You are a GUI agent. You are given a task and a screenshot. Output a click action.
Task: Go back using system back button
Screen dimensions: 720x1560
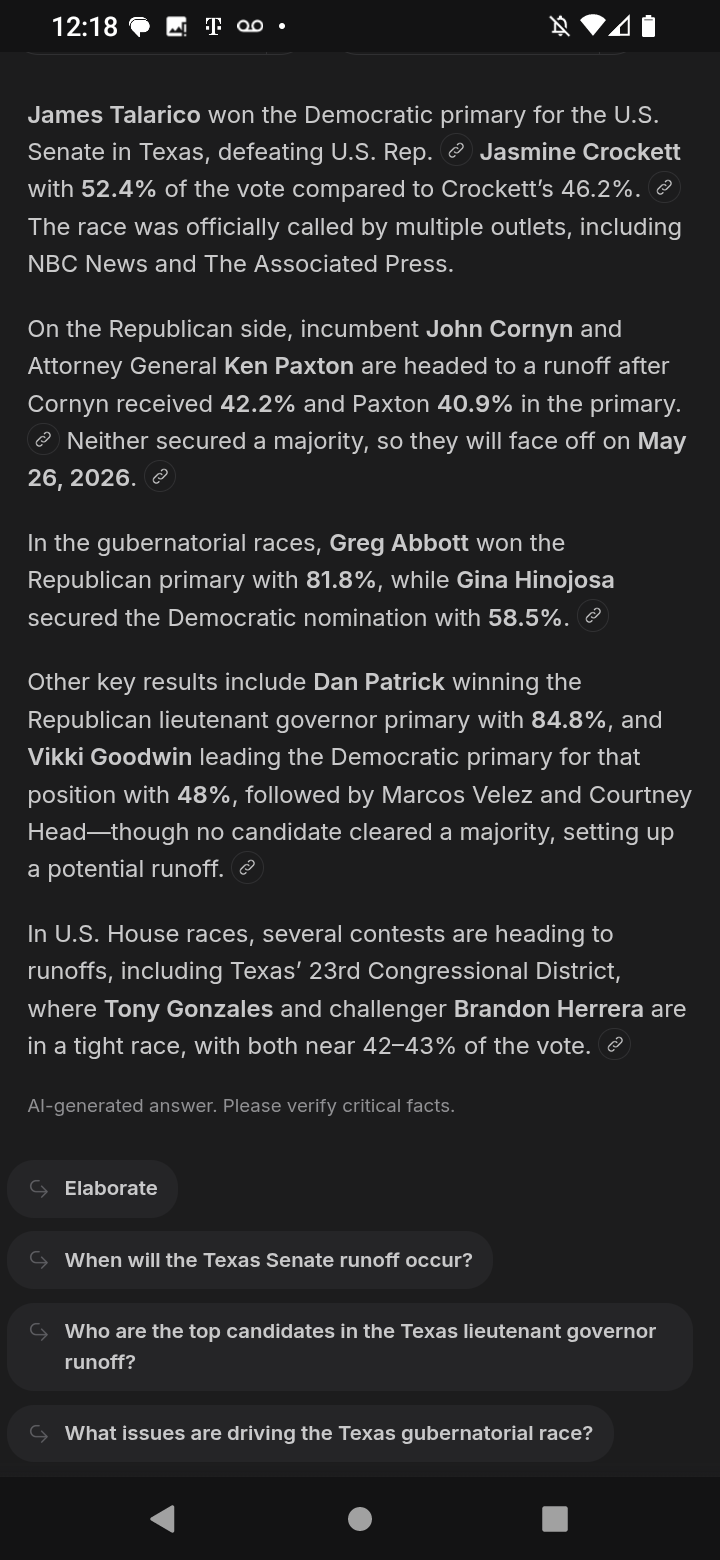click(x=162, y=1519)
